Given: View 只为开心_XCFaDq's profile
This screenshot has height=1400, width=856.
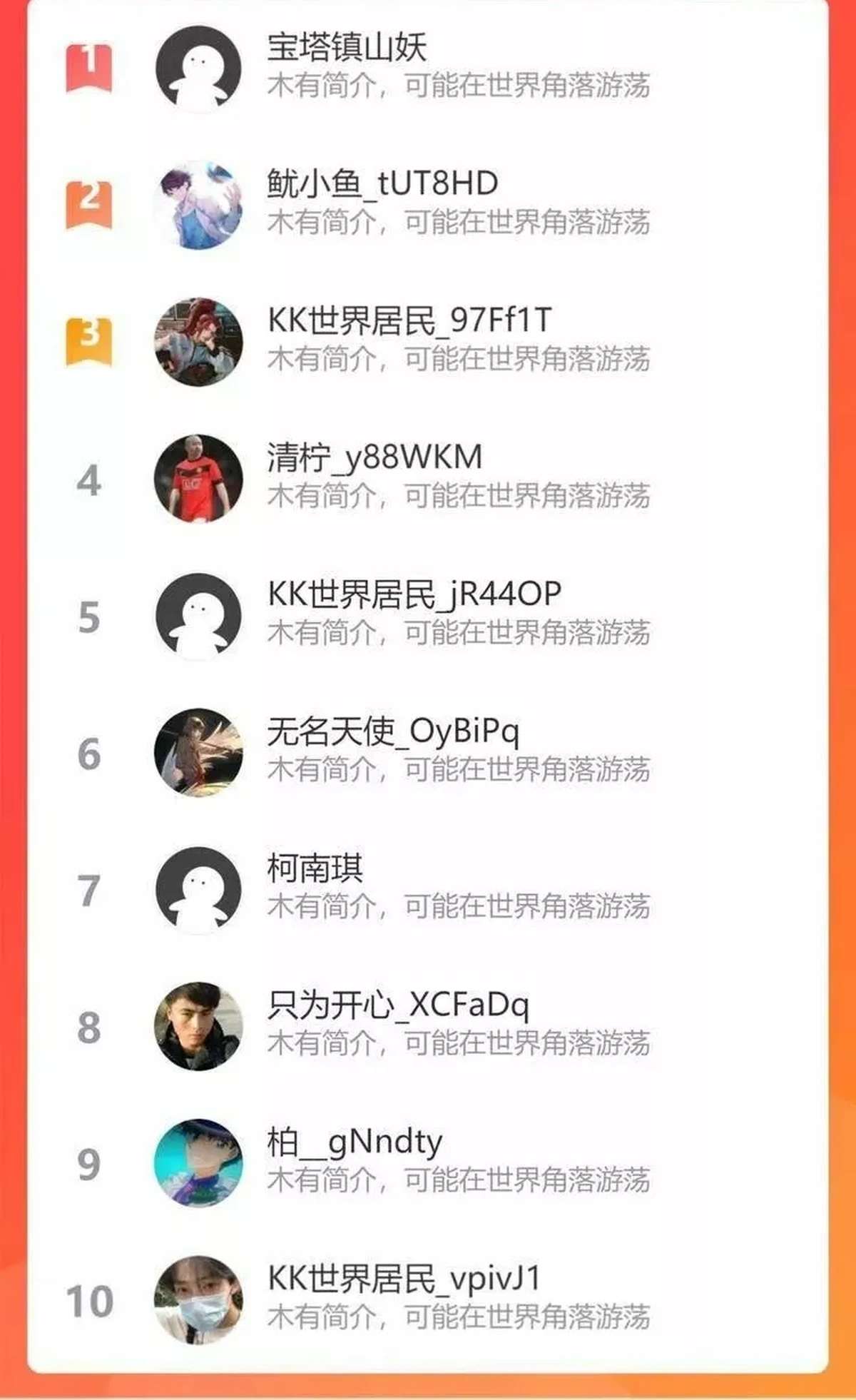Looking at the screenshot, I should (x=428, y=1027).
